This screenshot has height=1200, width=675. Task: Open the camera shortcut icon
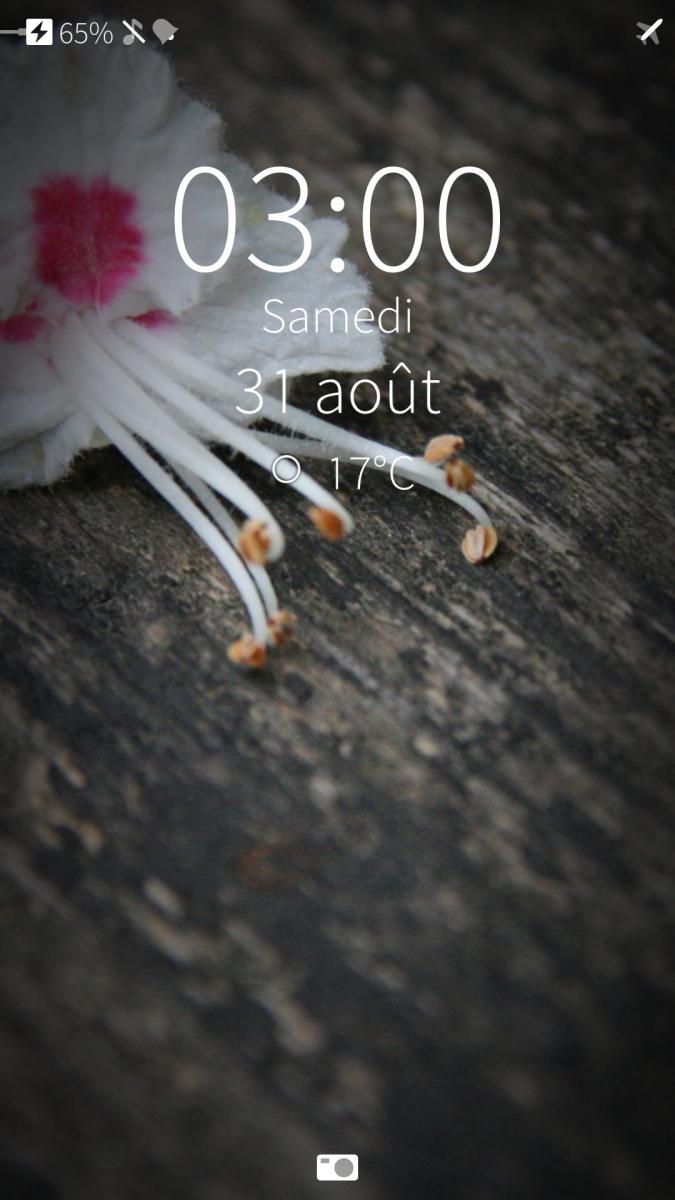pyautogui.click(x=337, y=1167)
